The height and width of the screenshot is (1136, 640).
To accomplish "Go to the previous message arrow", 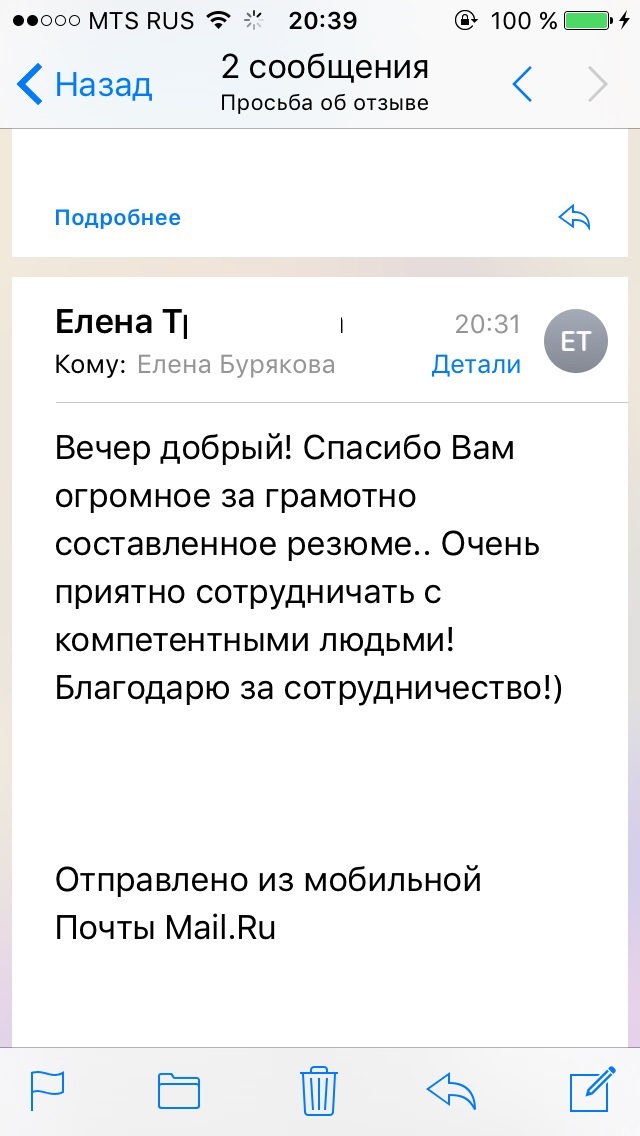I will click(x=523, y=85).
